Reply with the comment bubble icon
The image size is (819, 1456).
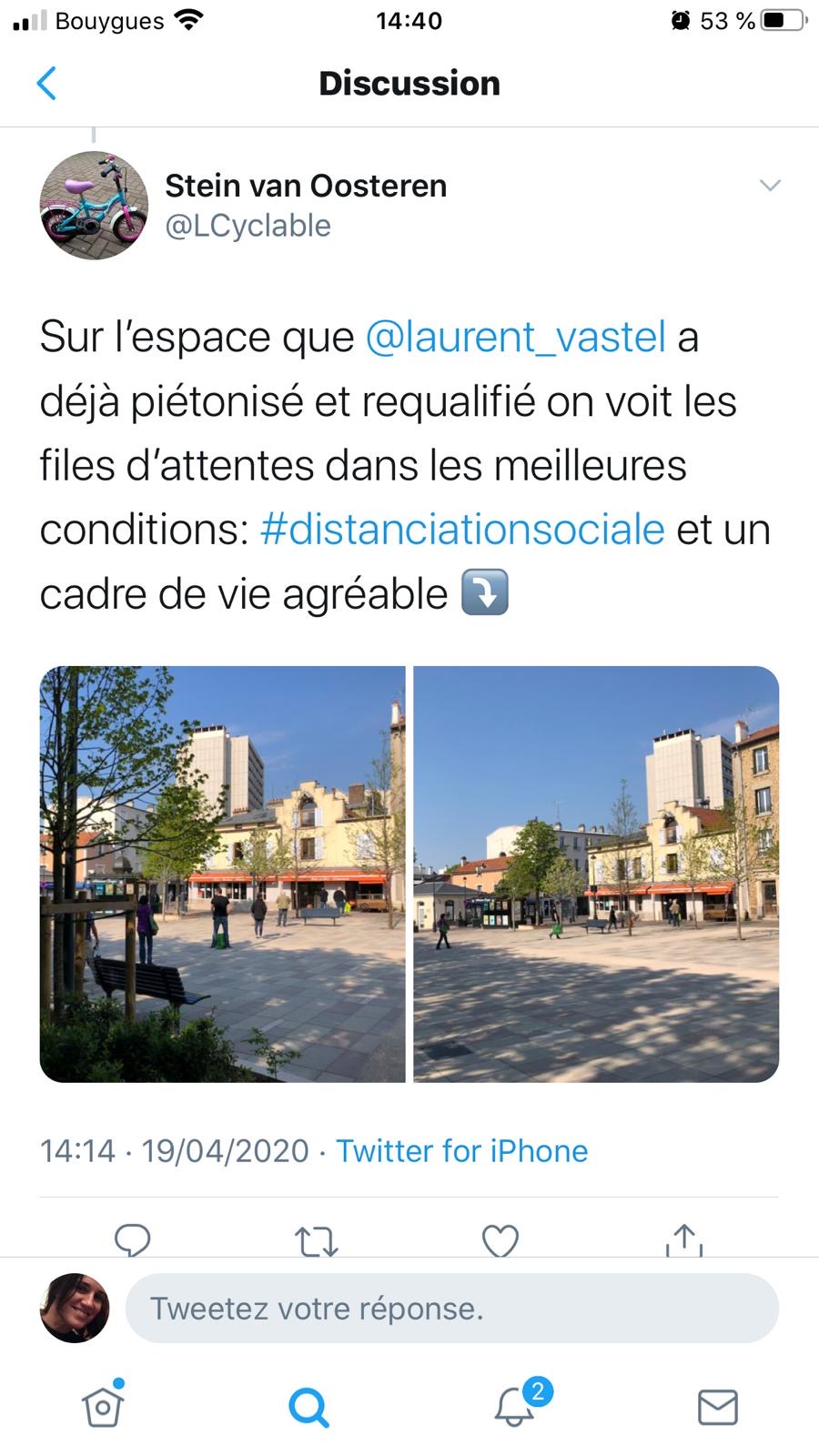[x=133, y=1239]
